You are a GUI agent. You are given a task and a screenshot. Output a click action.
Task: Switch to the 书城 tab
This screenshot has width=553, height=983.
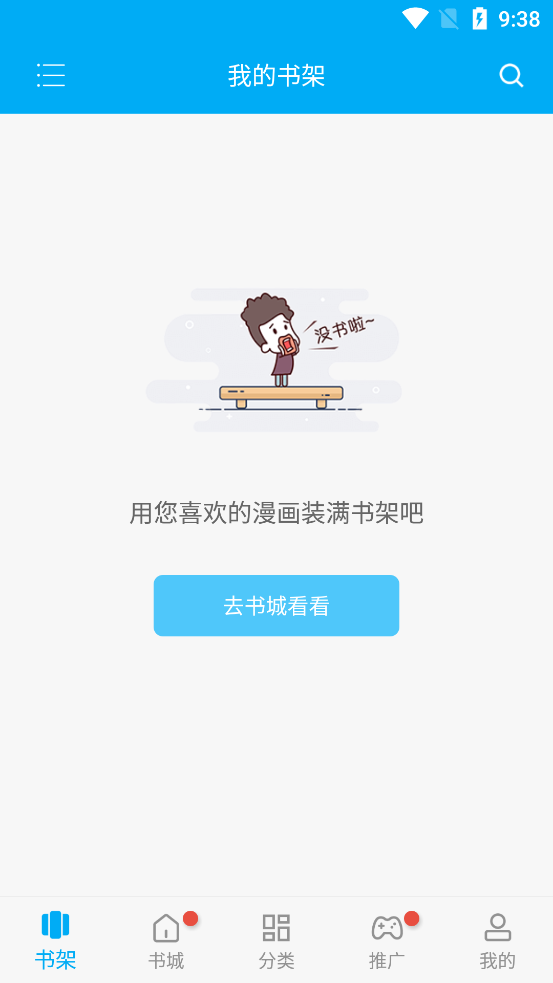[166, 940]
